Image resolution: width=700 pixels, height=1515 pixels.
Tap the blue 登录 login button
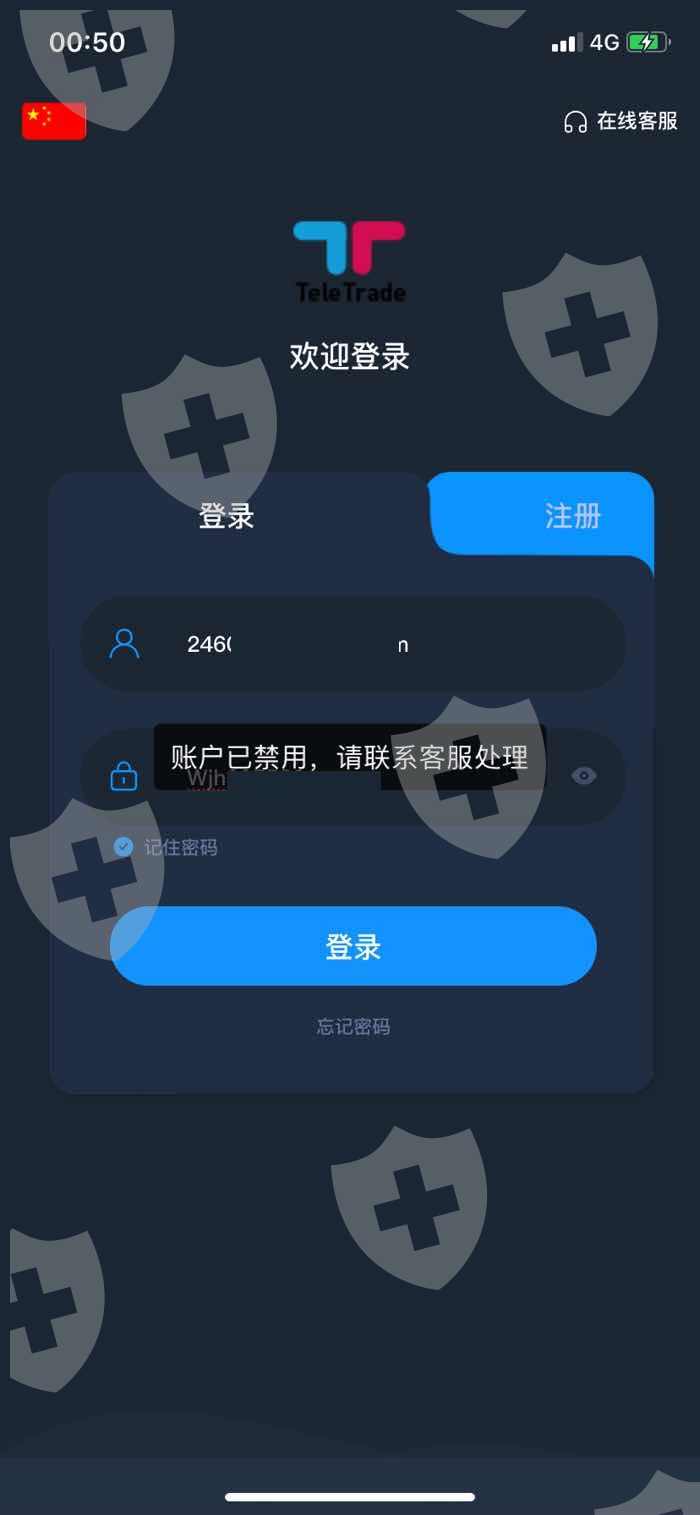353,946
